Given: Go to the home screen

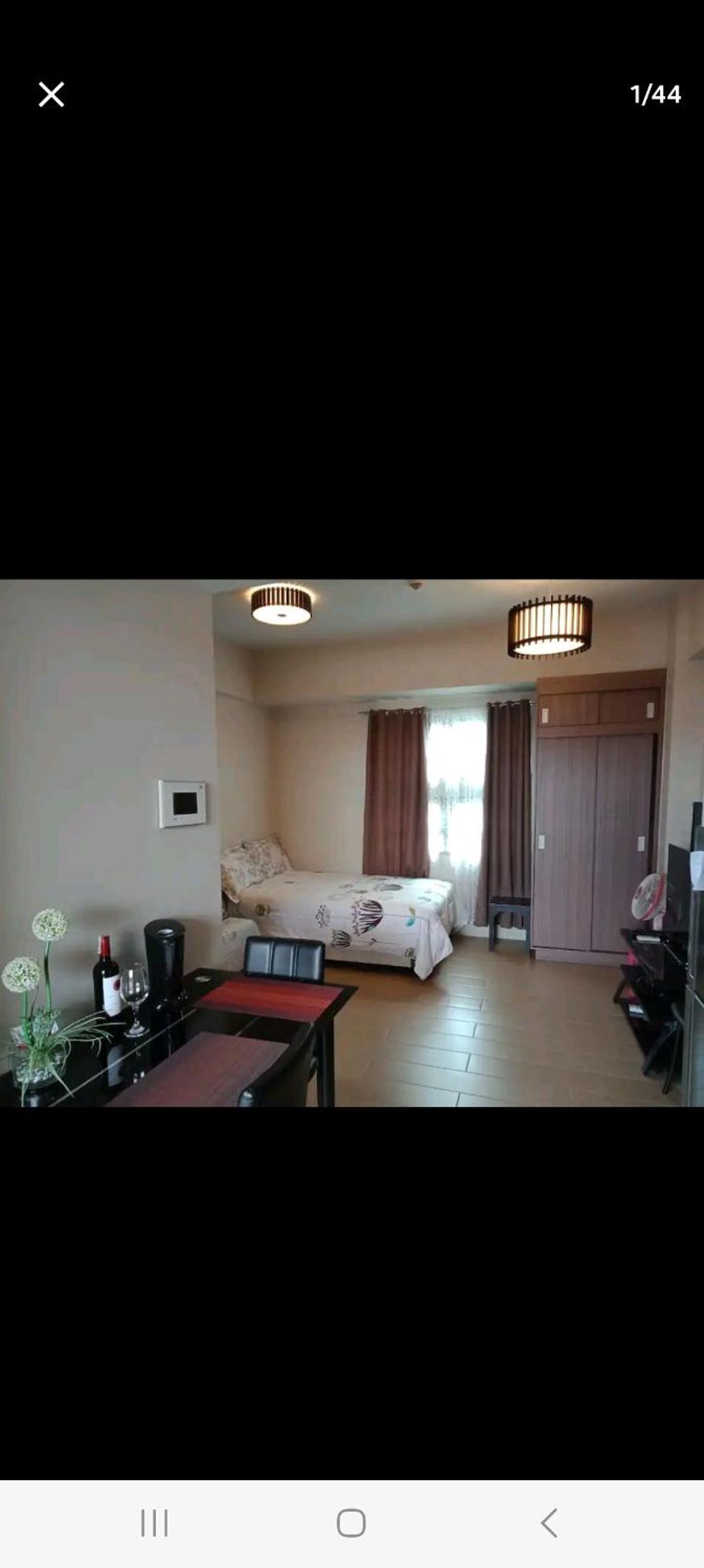Looking at the screenshot, I should tap(351, 1523).
